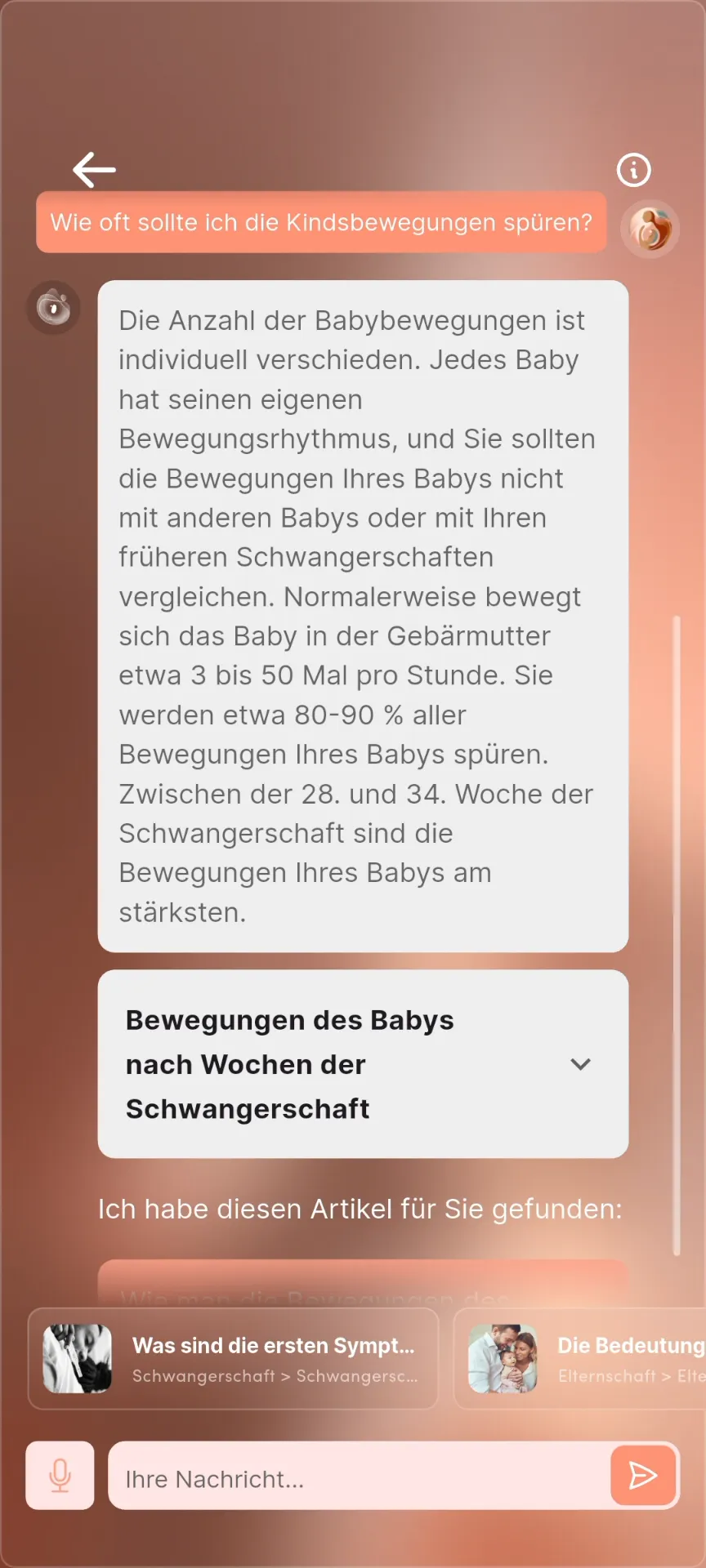Go back using the arrow icon

94,170
